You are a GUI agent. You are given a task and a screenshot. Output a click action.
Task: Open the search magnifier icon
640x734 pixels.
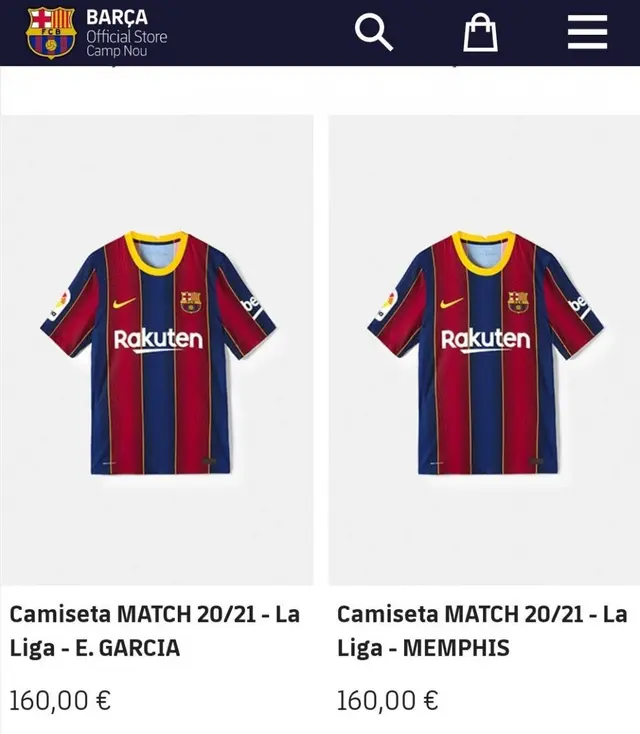coord(374,33)
